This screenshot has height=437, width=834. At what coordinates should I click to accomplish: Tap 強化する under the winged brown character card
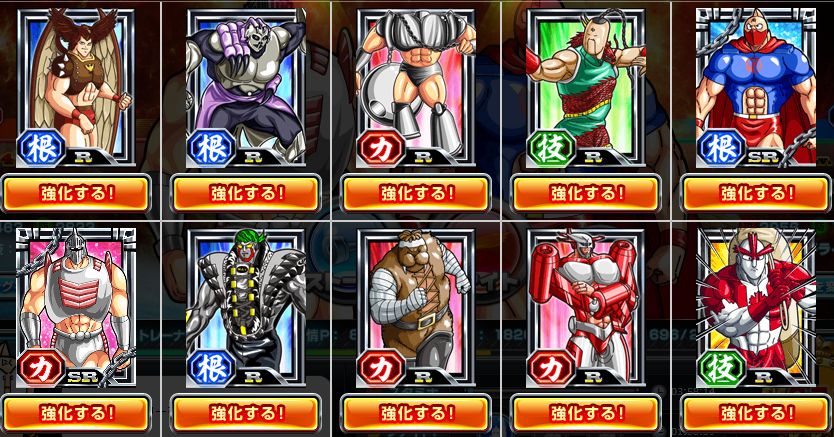77,193
